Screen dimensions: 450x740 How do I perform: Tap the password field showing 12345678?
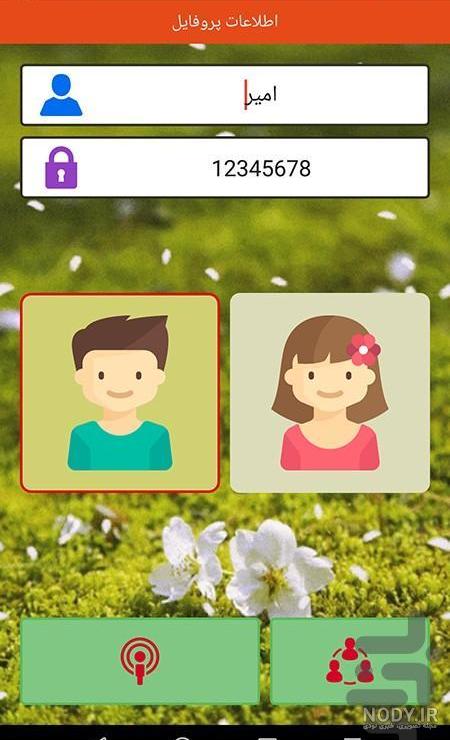tap(225, 168)
